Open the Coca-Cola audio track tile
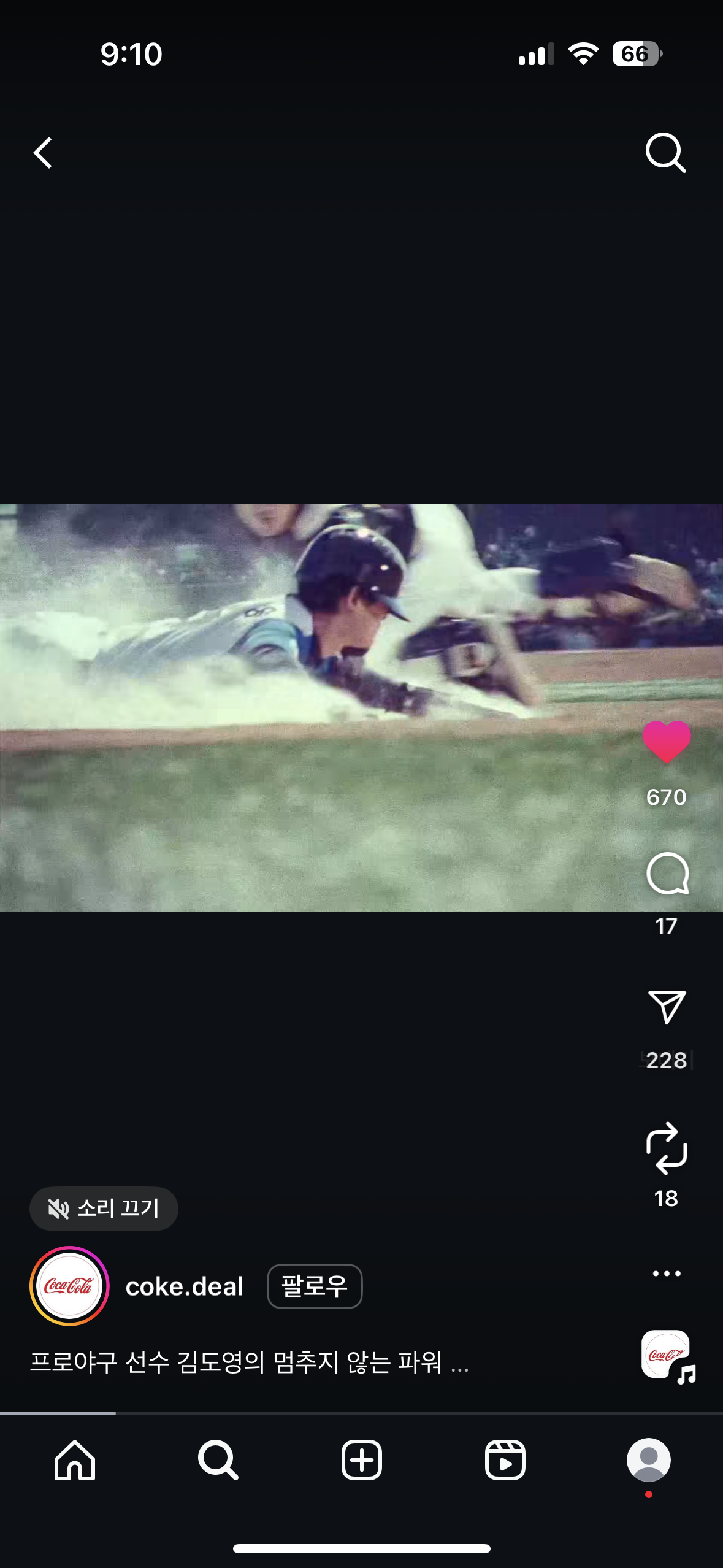This screenshot has width=723, height=1568. click(667, 1356)
